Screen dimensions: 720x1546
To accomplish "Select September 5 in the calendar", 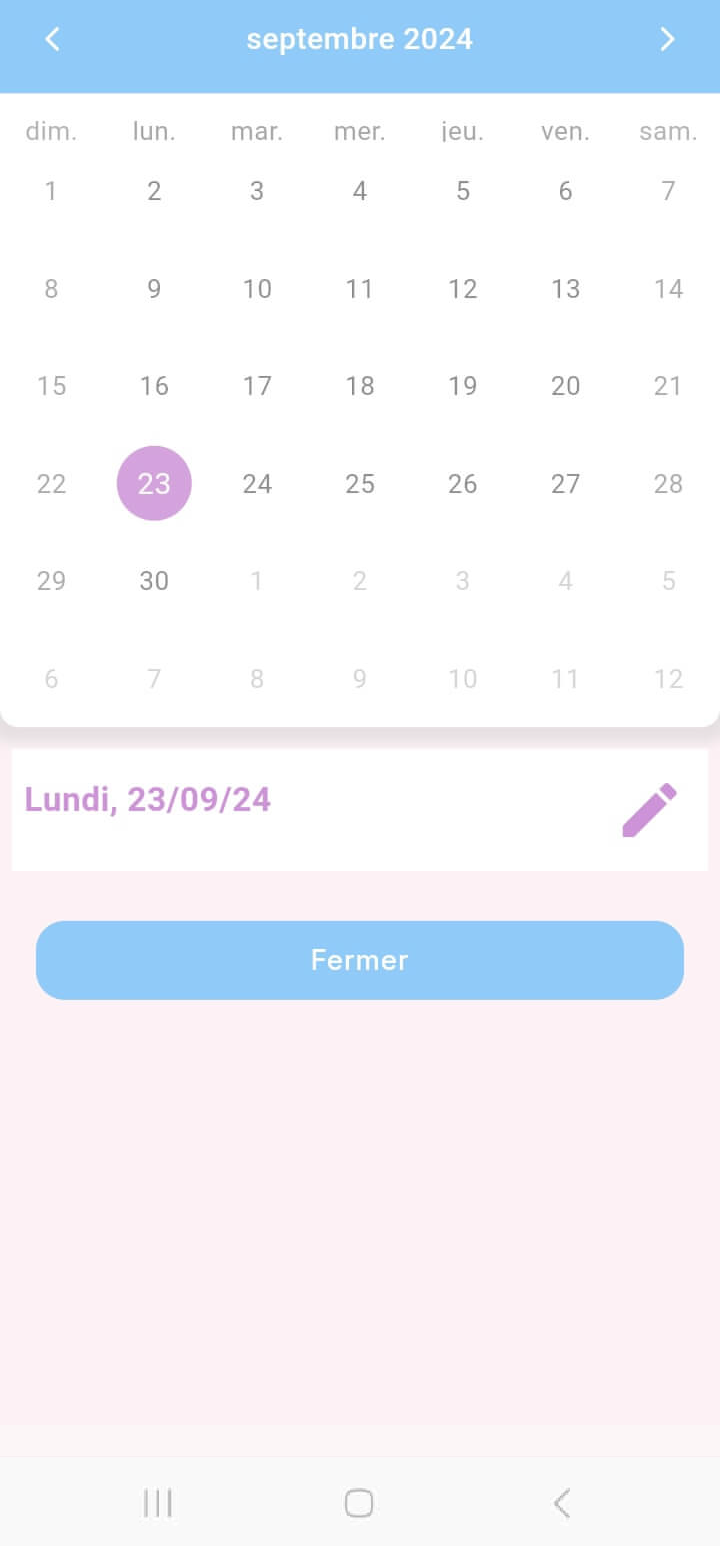I will pos(462,191).
